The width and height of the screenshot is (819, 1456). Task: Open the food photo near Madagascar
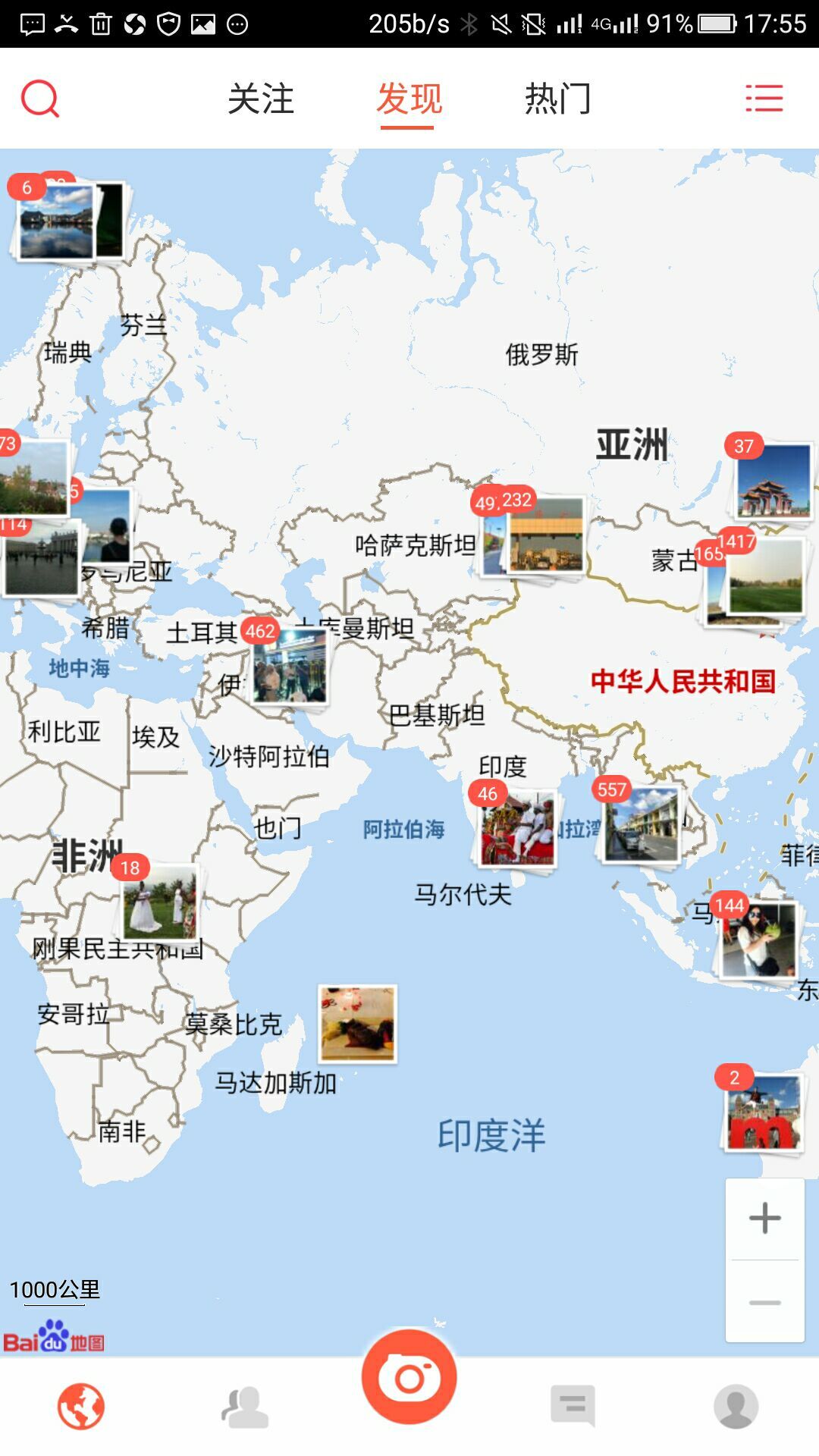[357, 1024]
